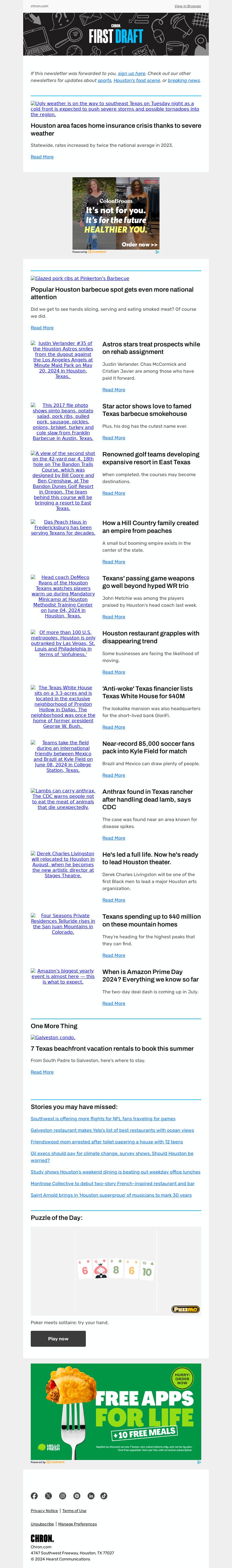This screenshot has width=232, height=1568.
Task: Read More about home insurance crisis
Action: pos(42,157)
